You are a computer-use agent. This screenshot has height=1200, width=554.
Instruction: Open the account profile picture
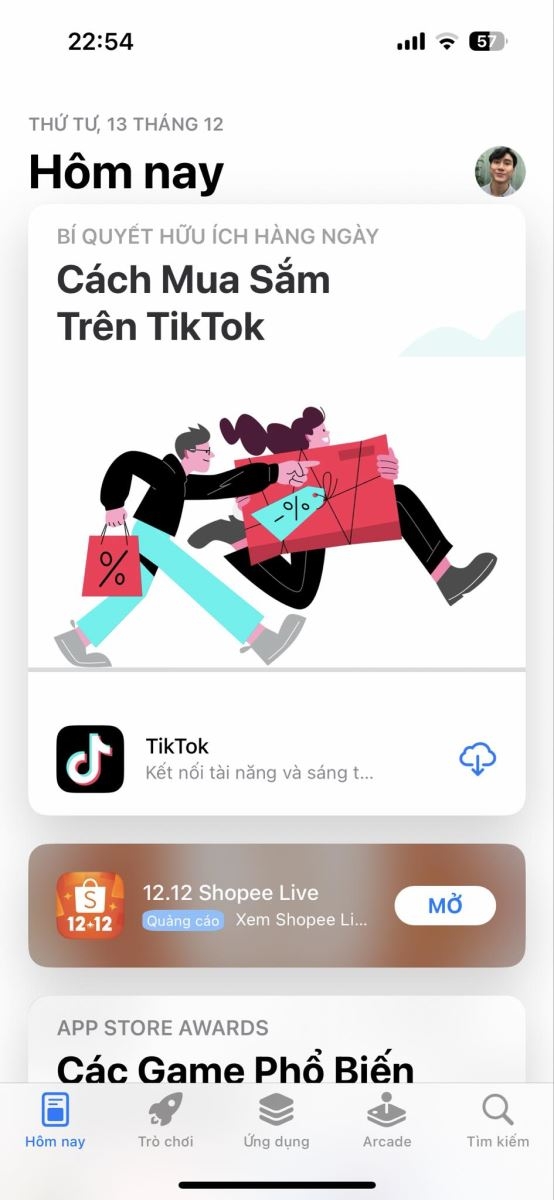point(499,171)
